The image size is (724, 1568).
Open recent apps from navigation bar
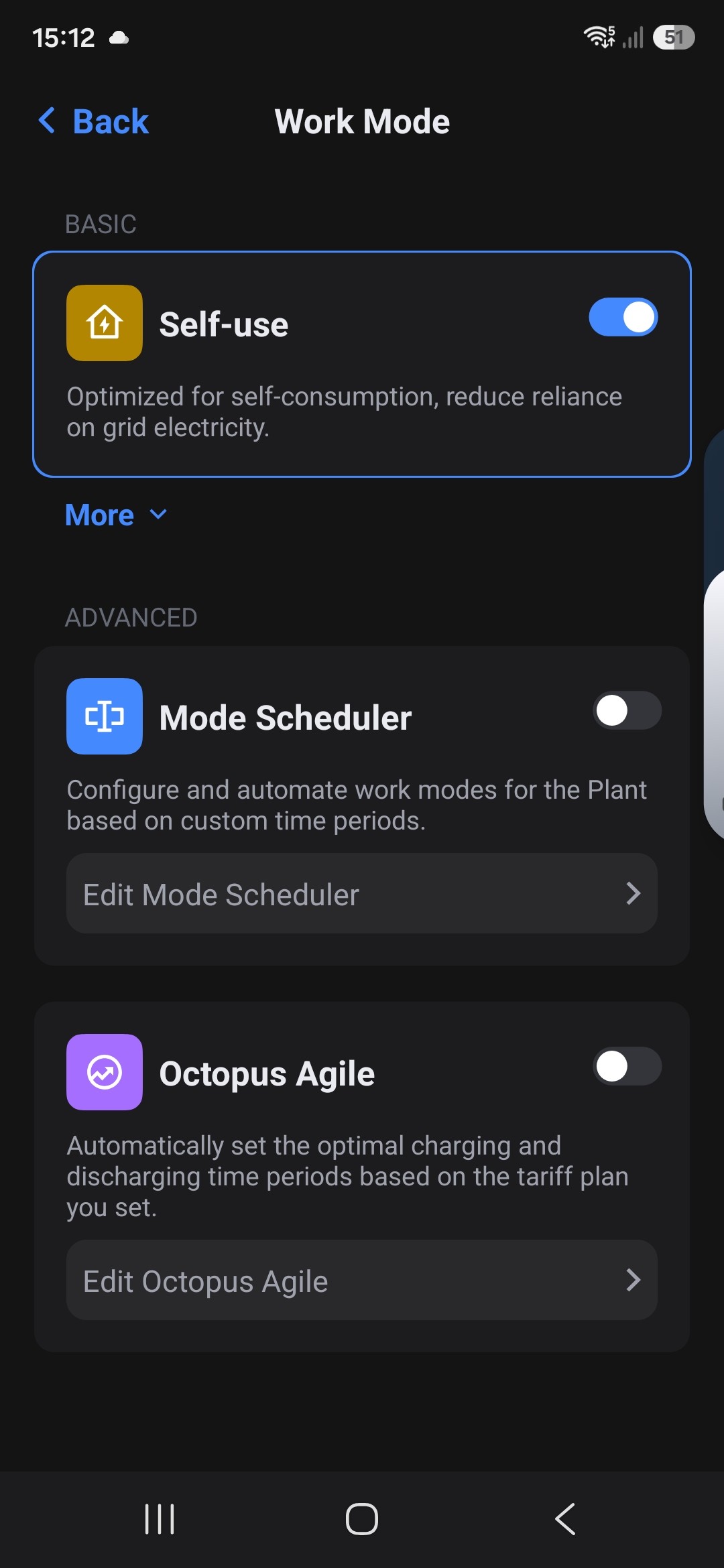[160, 1518]
